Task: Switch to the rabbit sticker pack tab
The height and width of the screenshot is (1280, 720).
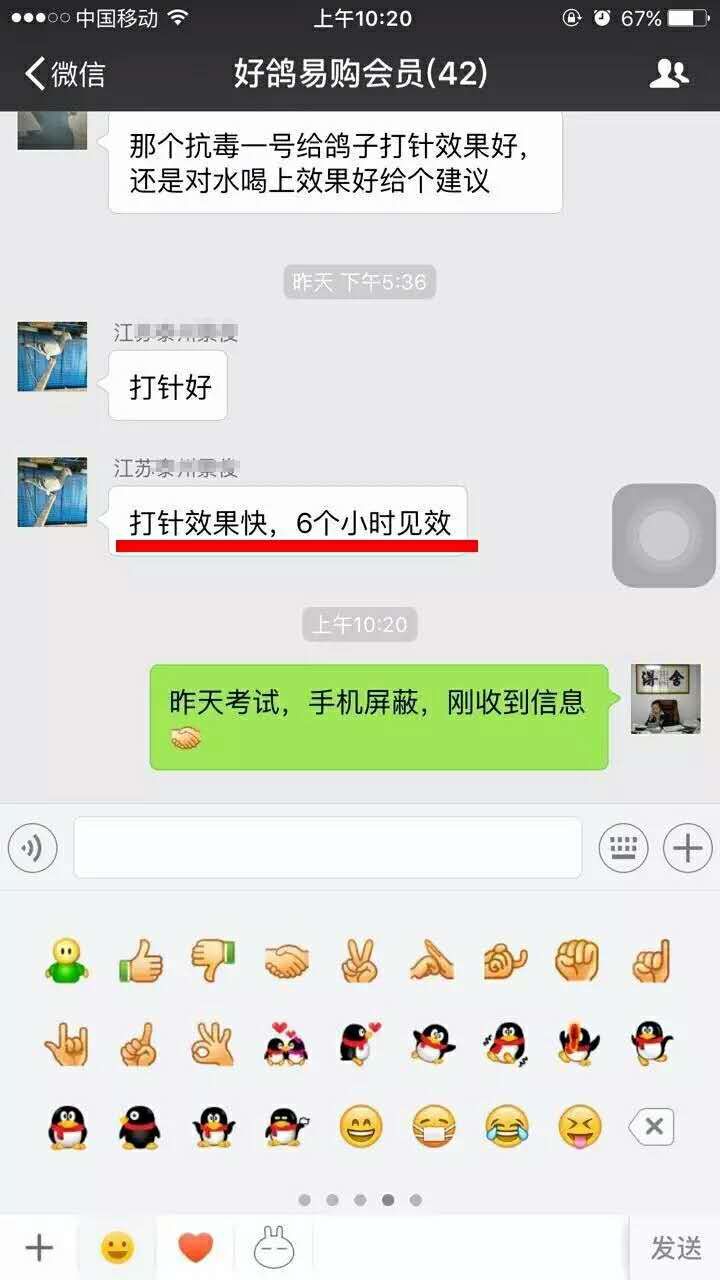Action: (274, 1247)
